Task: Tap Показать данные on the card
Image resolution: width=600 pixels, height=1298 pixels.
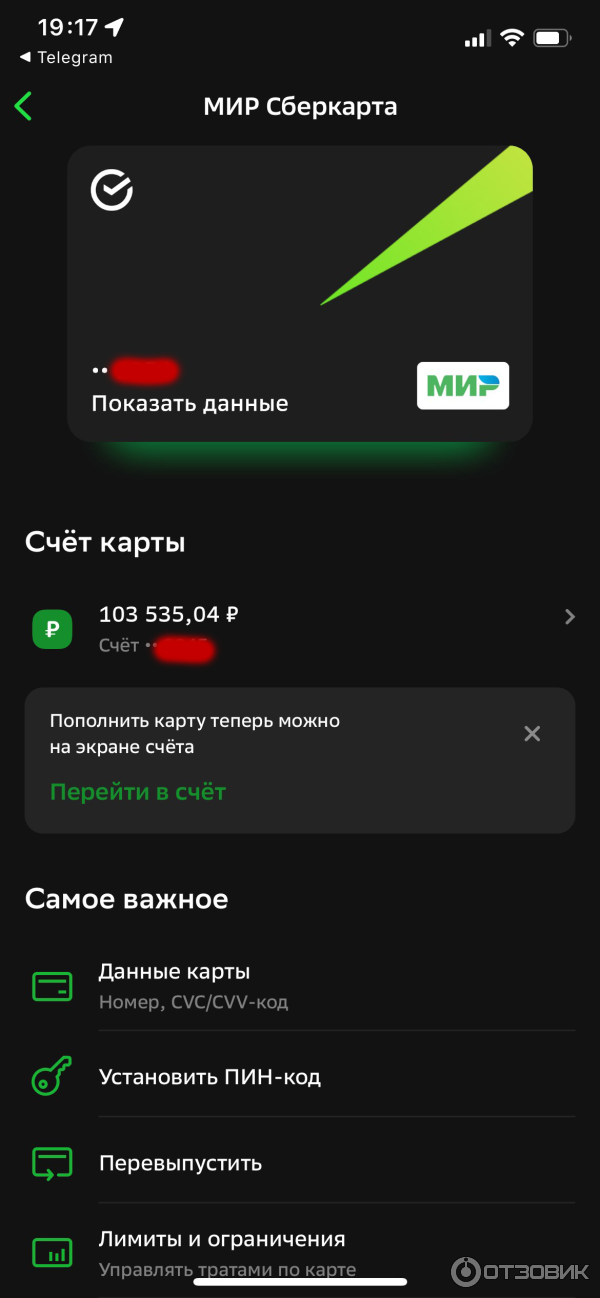Action: [190, 404]
